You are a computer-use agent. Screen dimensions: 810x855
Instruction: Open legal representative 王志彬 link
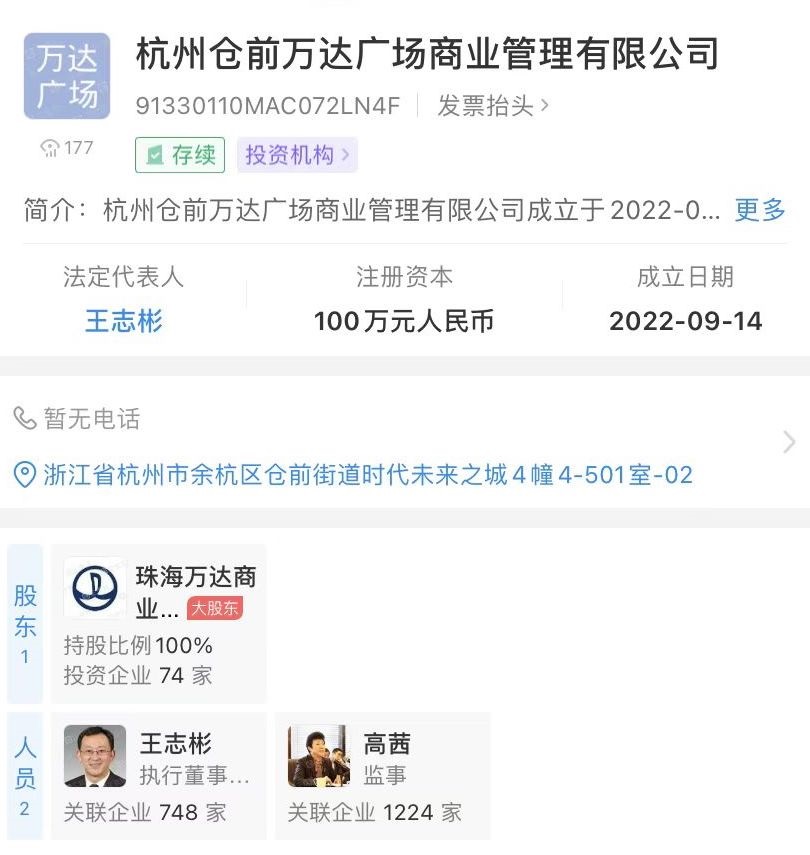(x=123, y=321)
